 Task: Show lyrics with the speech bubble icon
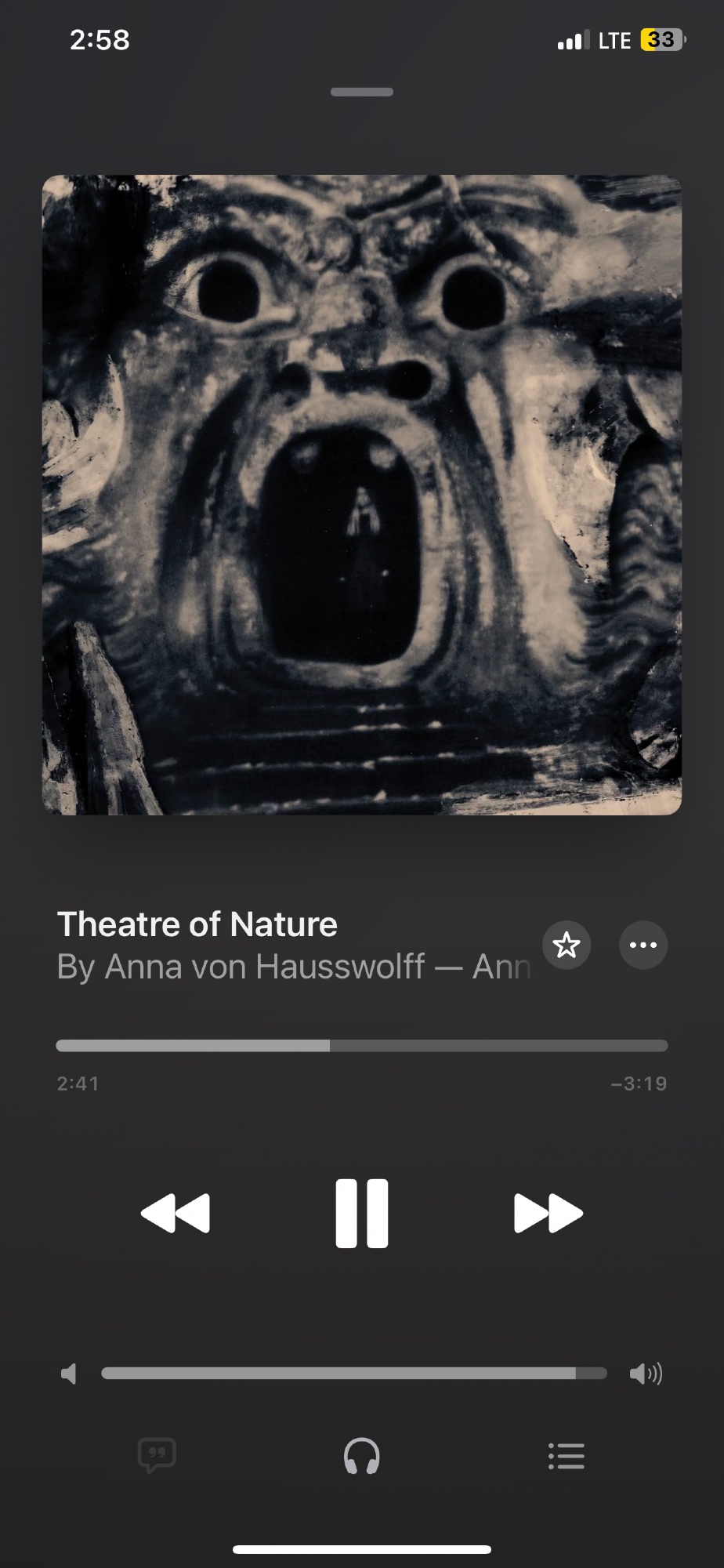(157, 1456)
